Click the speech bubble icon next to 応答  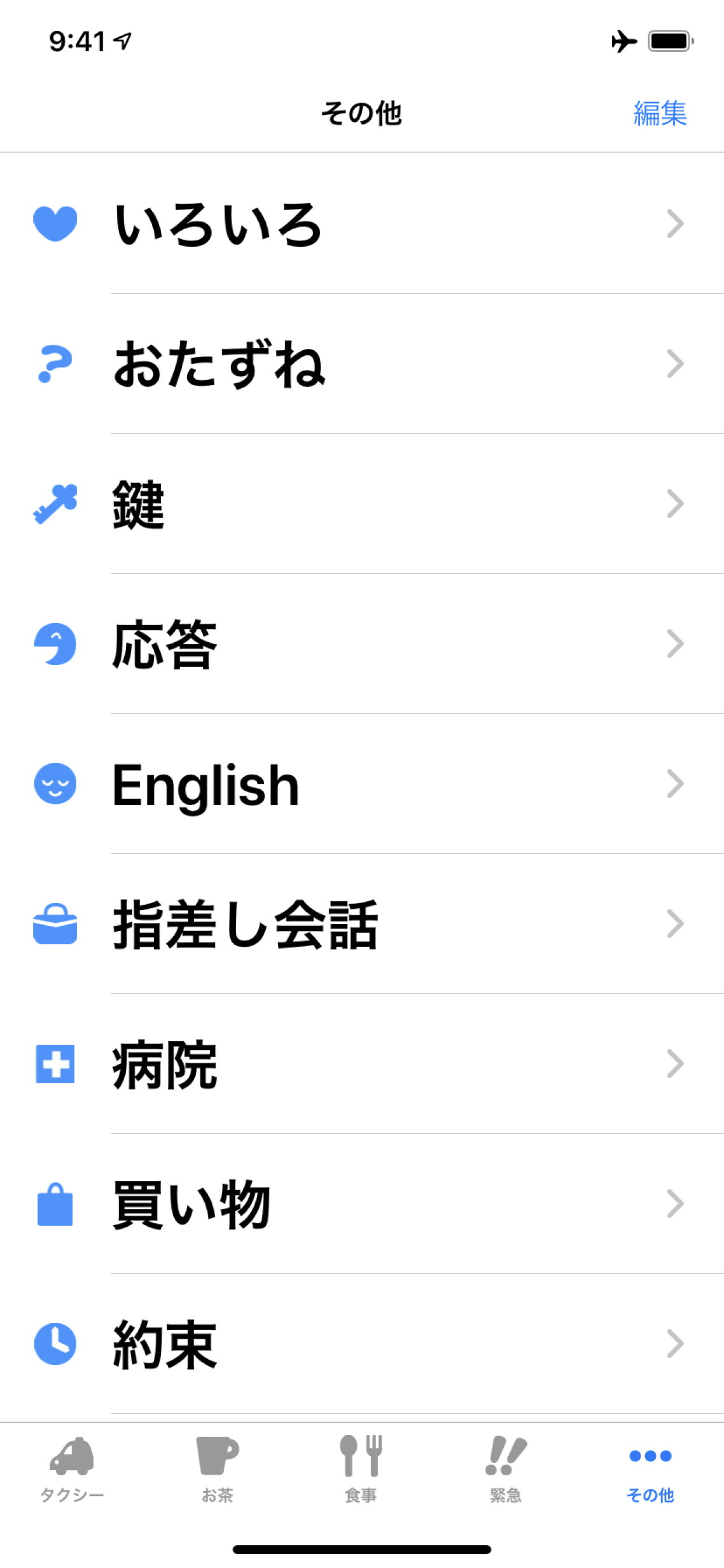(55, 643)
